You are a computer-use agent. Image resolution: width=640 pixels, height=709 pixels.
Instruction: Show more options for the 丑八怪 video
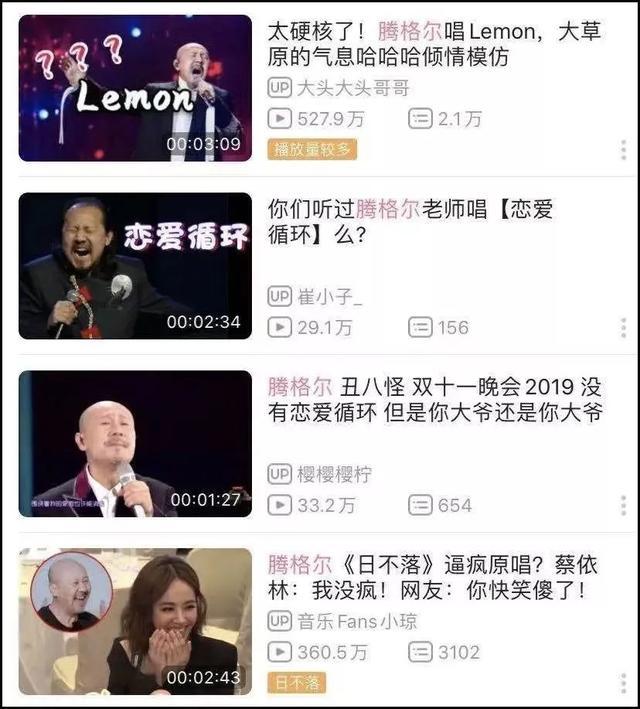pos(623,506)
